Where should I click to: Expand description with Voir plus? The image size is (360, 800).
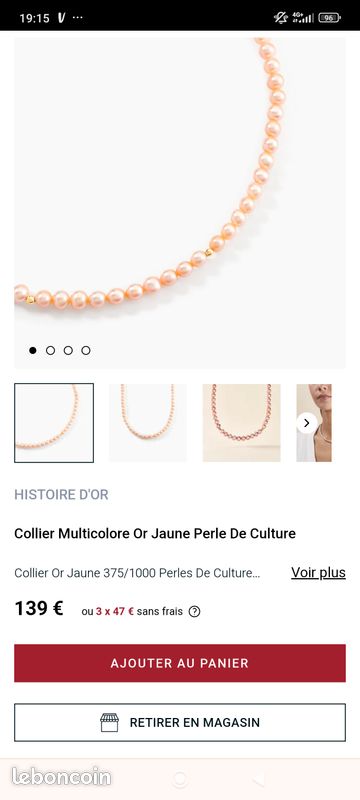click(318, 572)
